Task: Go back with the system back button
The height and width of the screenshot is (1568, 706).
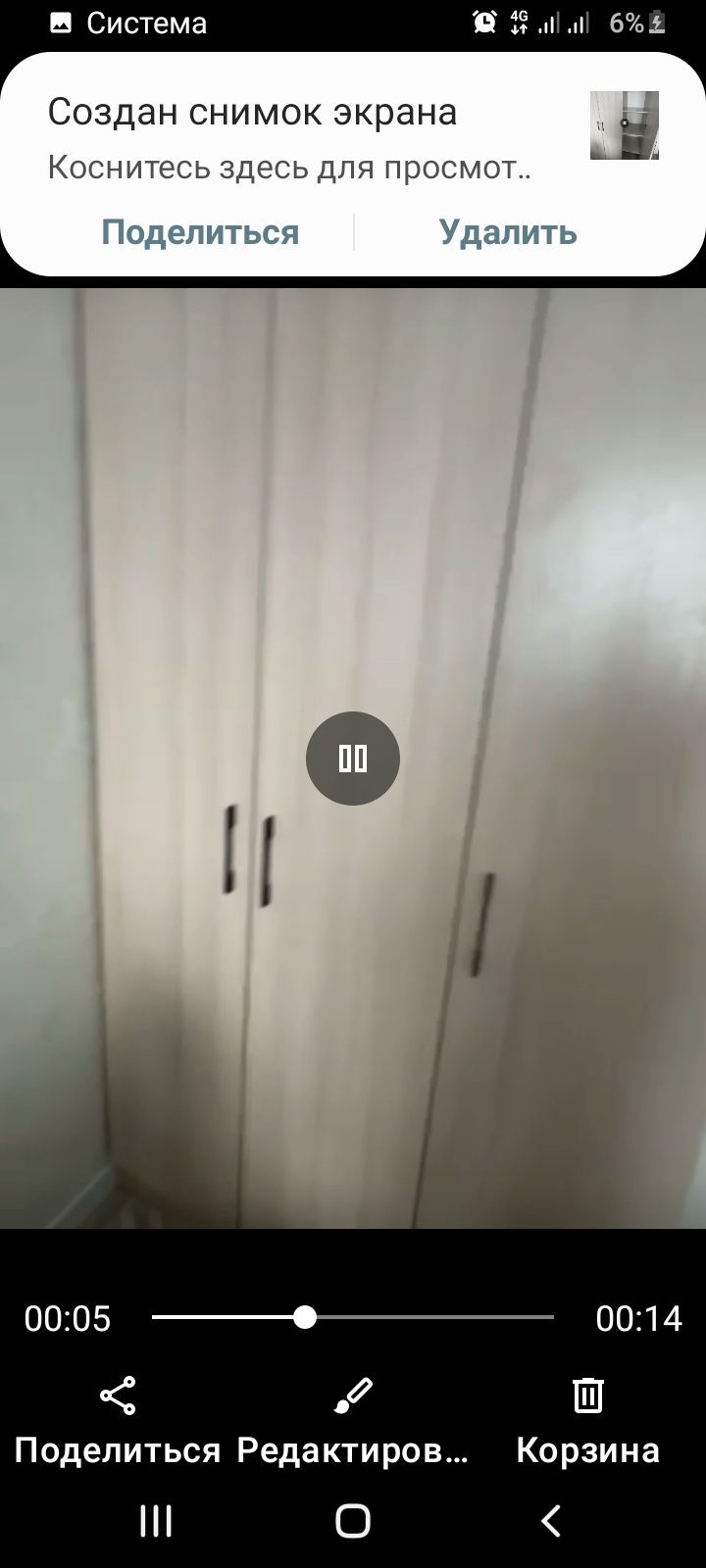Action: coord(551,1521)
